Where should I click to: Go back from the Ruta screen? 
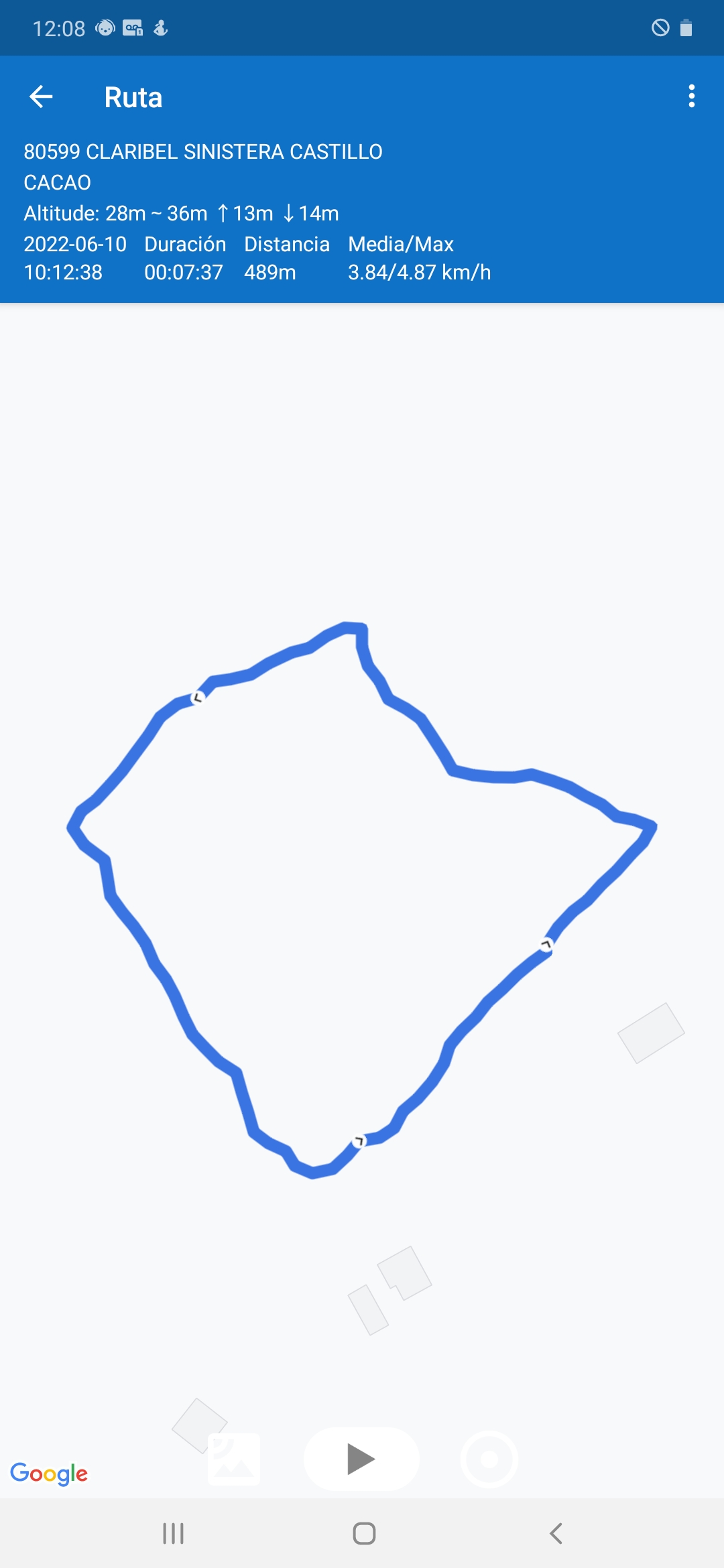(42, 97)
